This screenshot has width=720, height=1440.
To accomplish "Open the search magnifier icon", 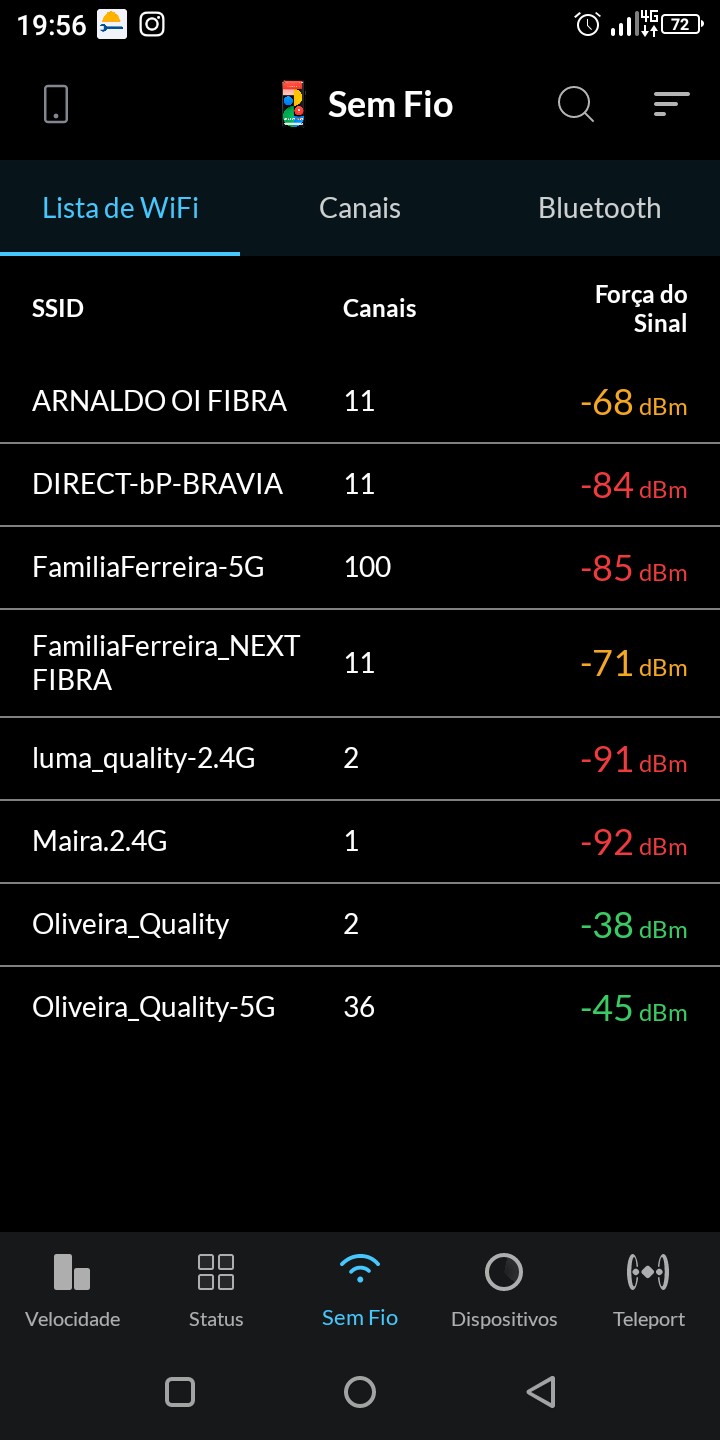I will coord(575,104).
